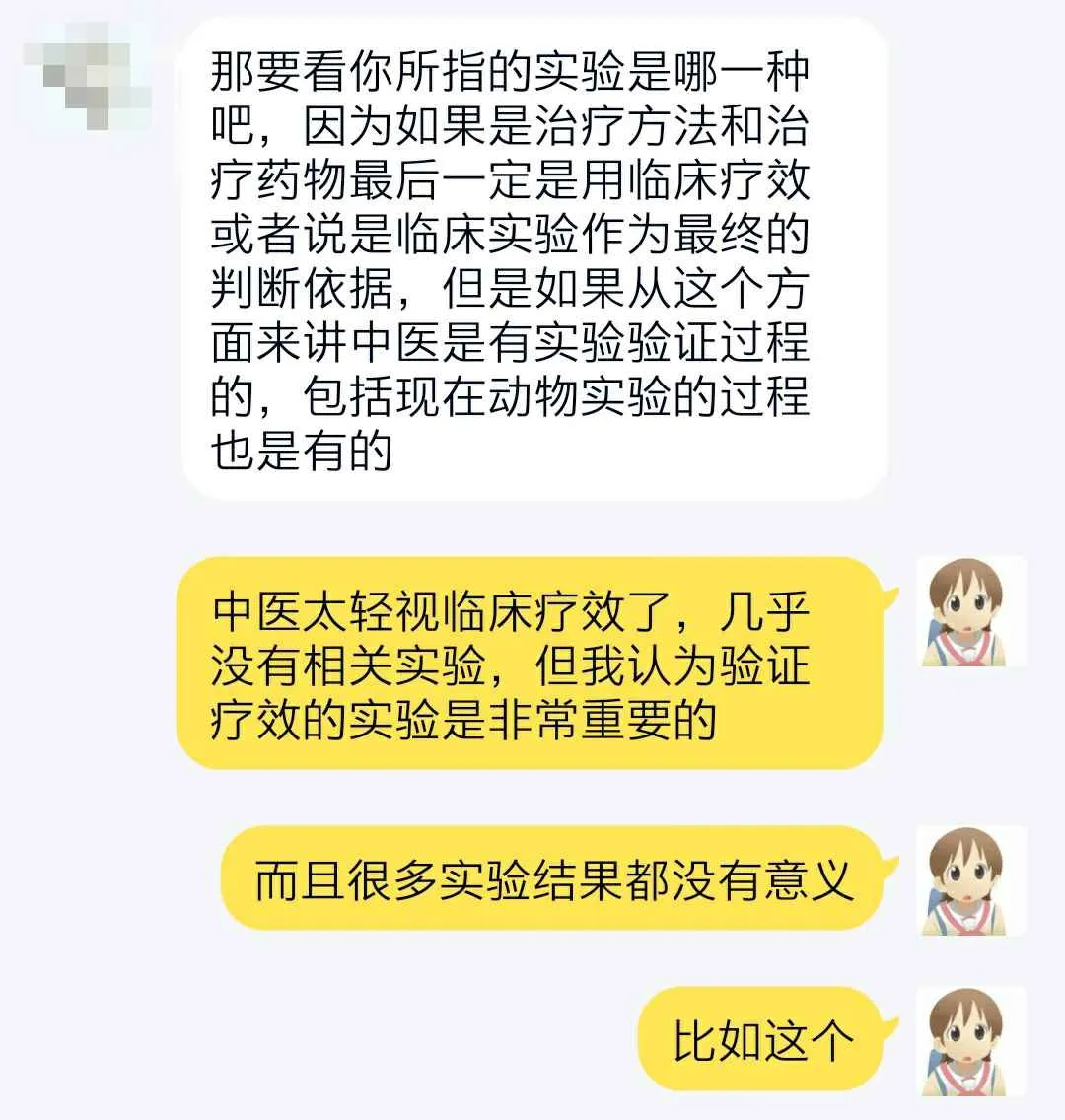Open the sender avatar next to '而且很多实验结果都没有意义'
The height and width of the screenshot is (1120, 1065).
[x=971, y=880]
